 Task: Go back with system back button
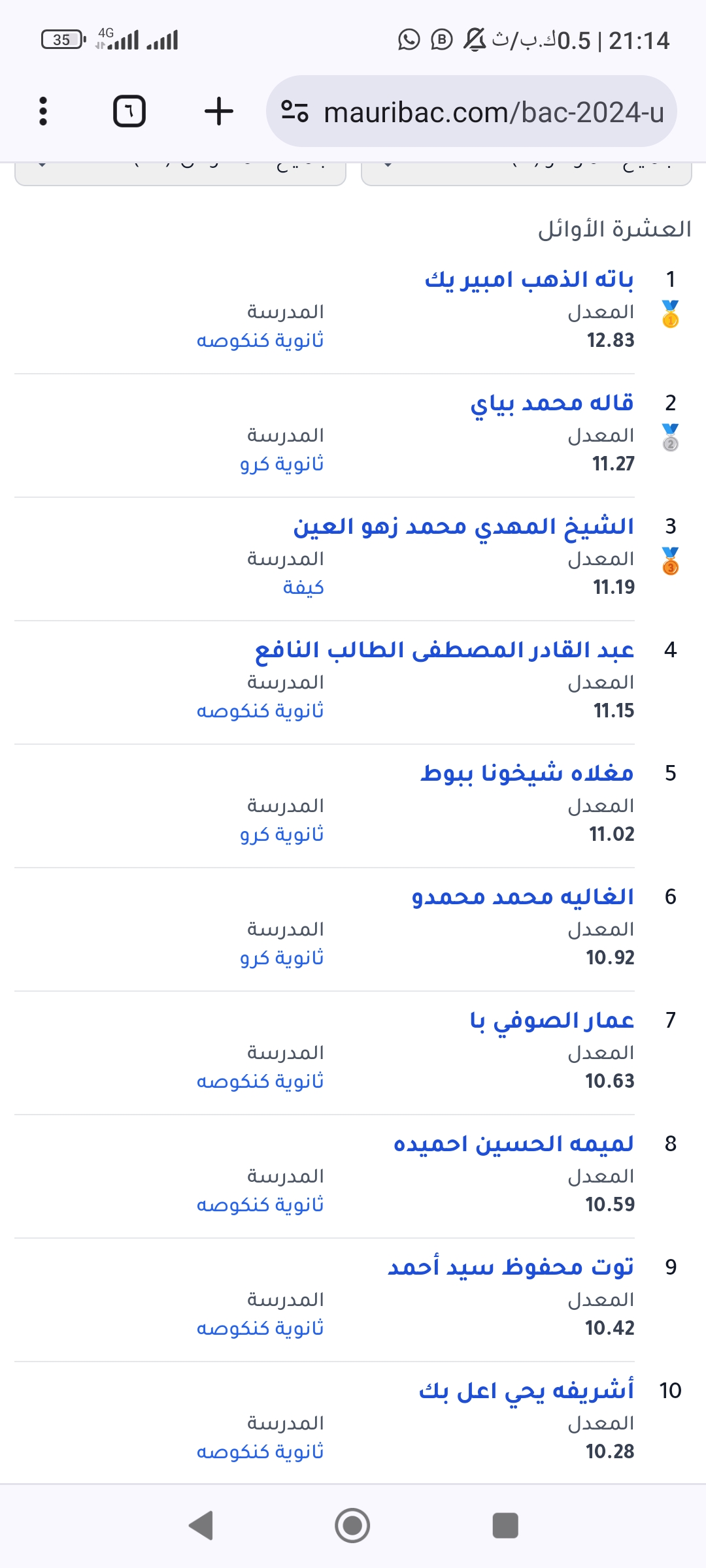[x=201, y=1526]
